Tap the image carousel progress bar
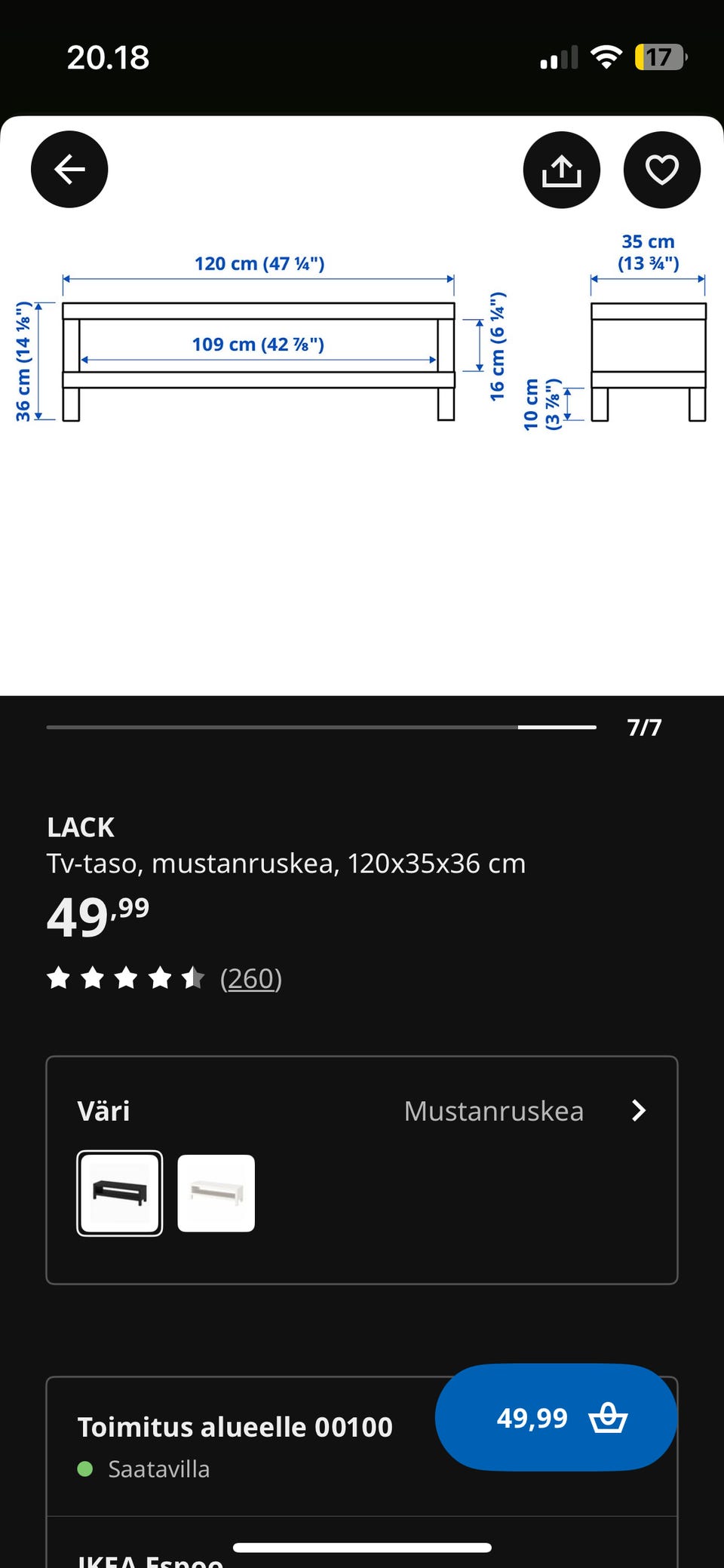Viewport: 724px width, 1568px height. [320, 727]
